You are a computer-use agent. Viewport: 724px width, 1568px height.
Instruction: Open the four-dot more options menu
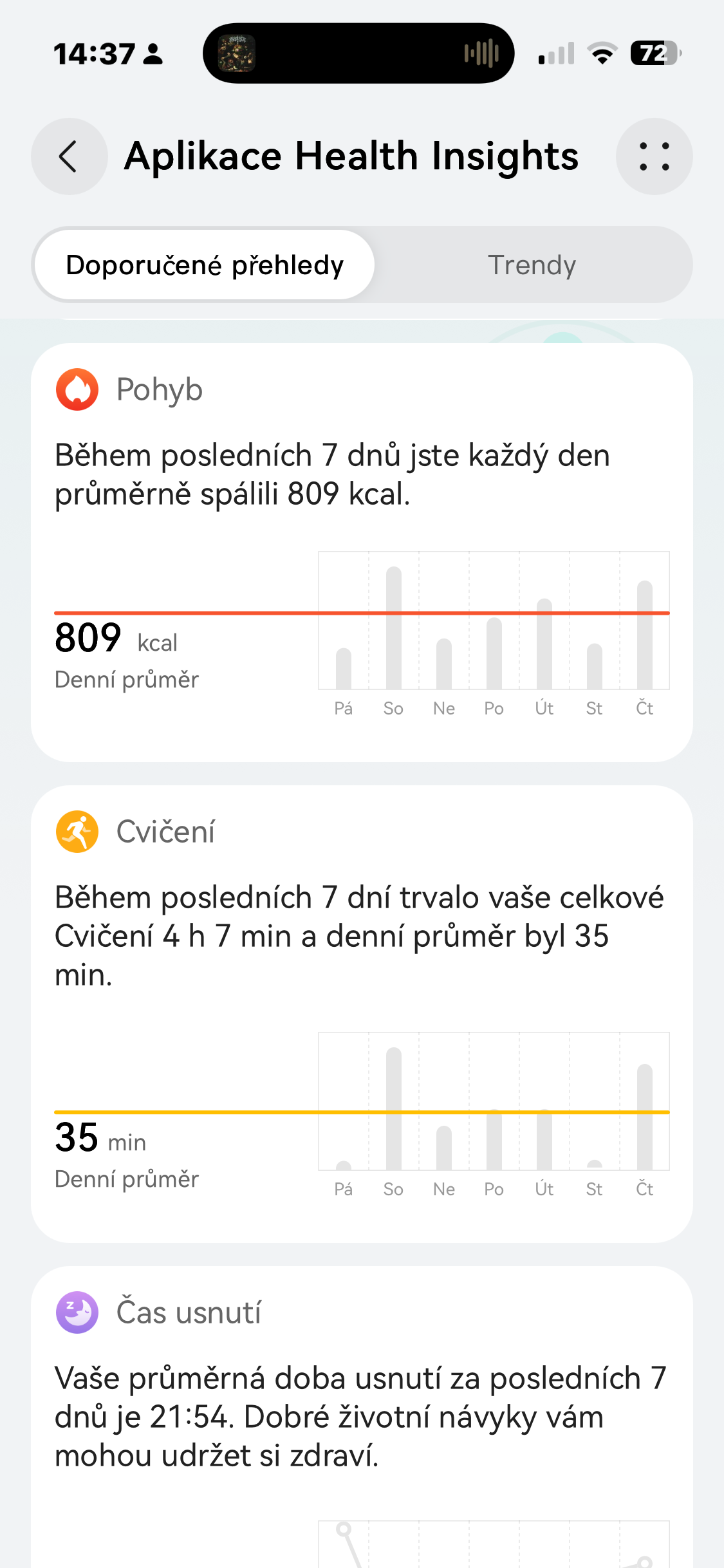click(x=654, y=156)
